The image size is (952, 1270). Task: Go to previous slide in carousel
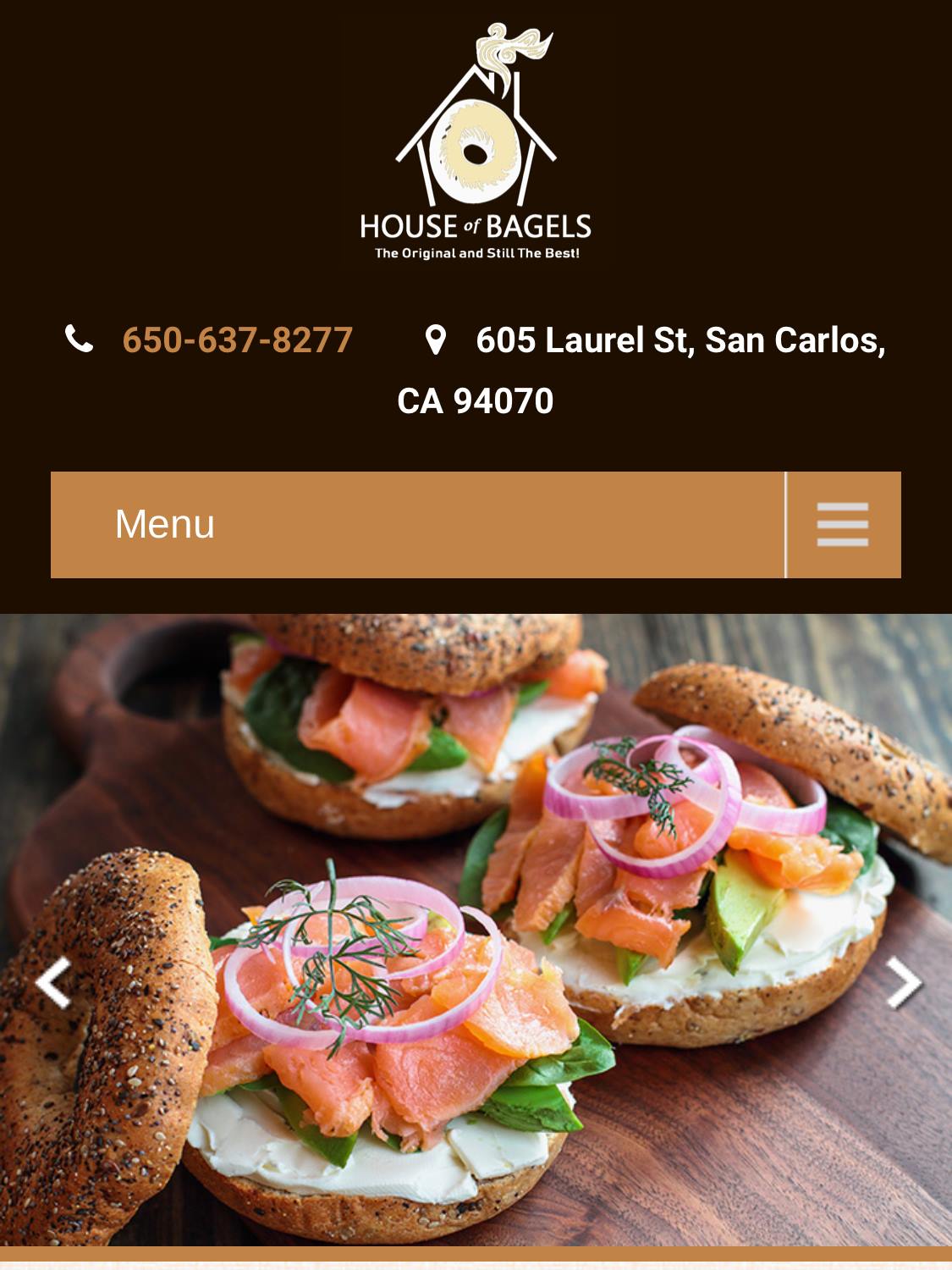point(52,983)
